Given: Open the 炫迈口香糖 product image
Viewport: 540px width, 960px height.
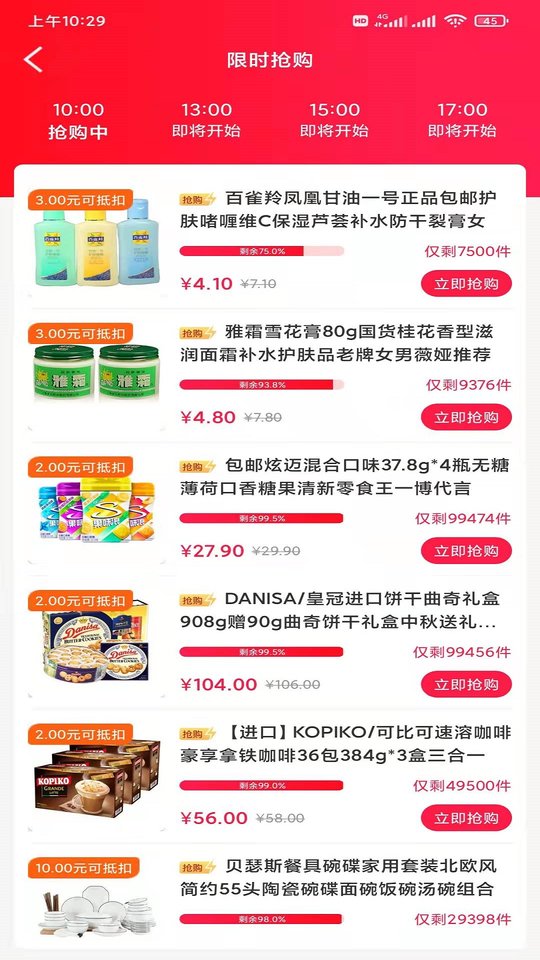Looking at the screenshot, I should pos(96,509).
